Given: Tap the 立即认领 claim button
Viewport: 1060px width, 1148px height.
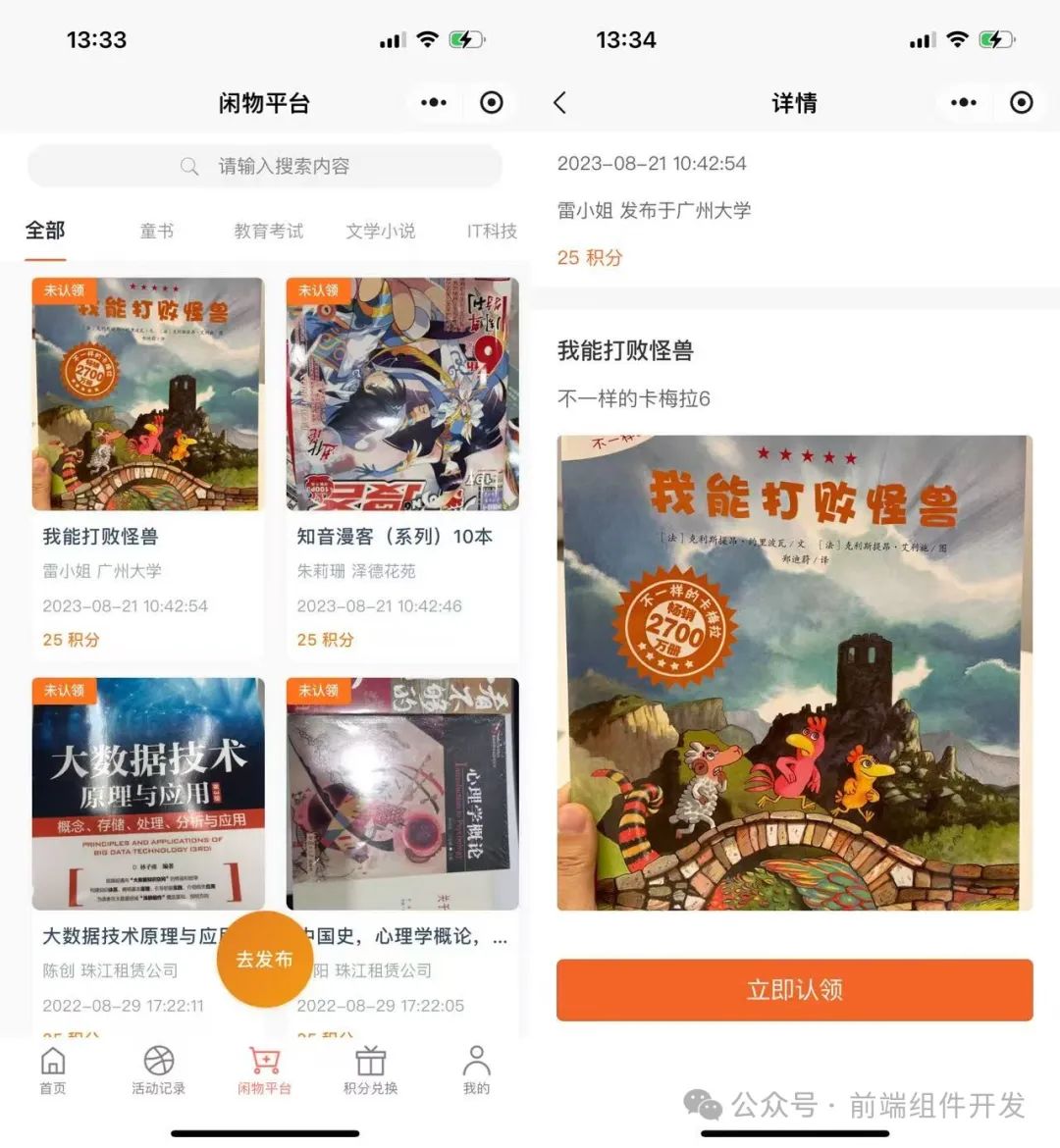Looking at the screenshot, I should tap(793, 991).
